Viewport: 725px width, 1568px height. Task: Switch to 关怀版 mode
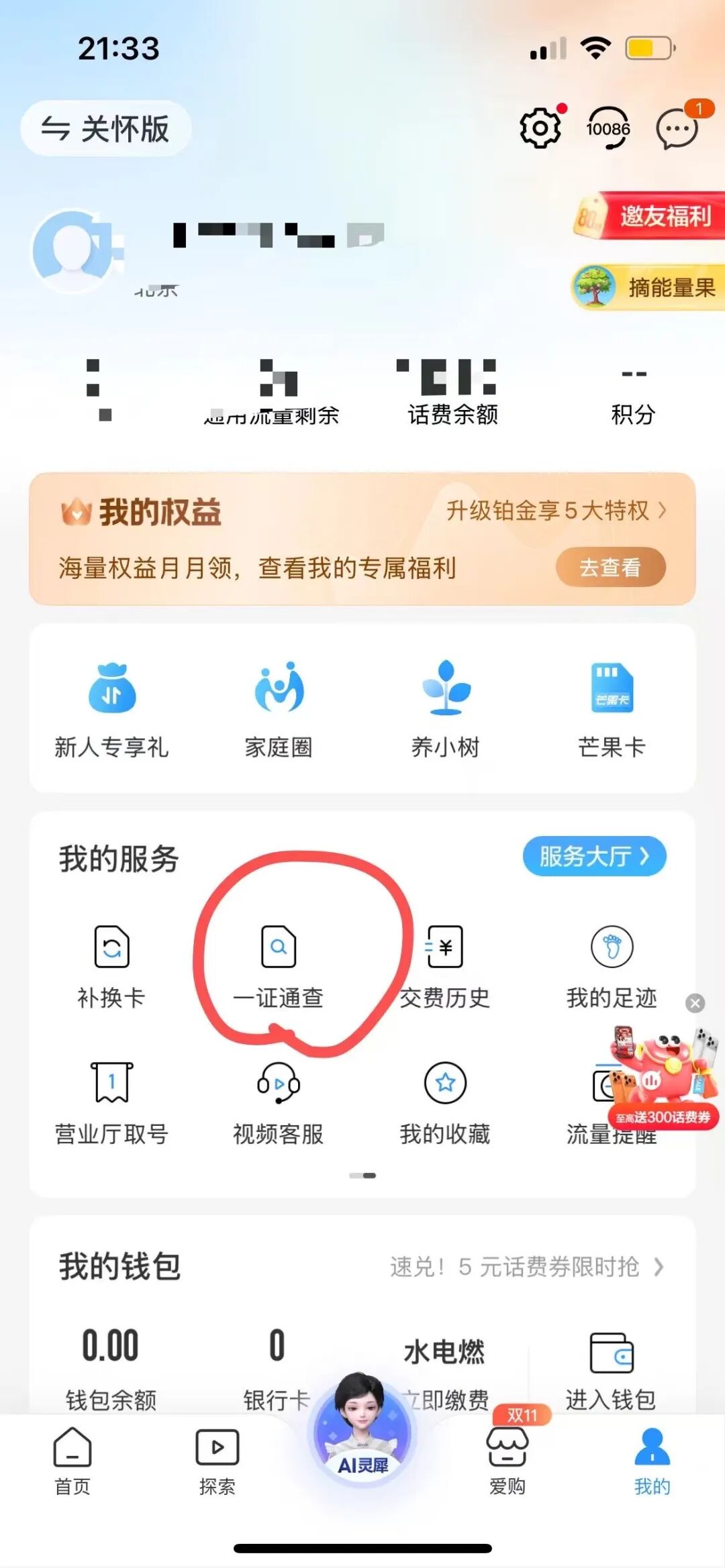pyautogui.click(x=106, y=129)
